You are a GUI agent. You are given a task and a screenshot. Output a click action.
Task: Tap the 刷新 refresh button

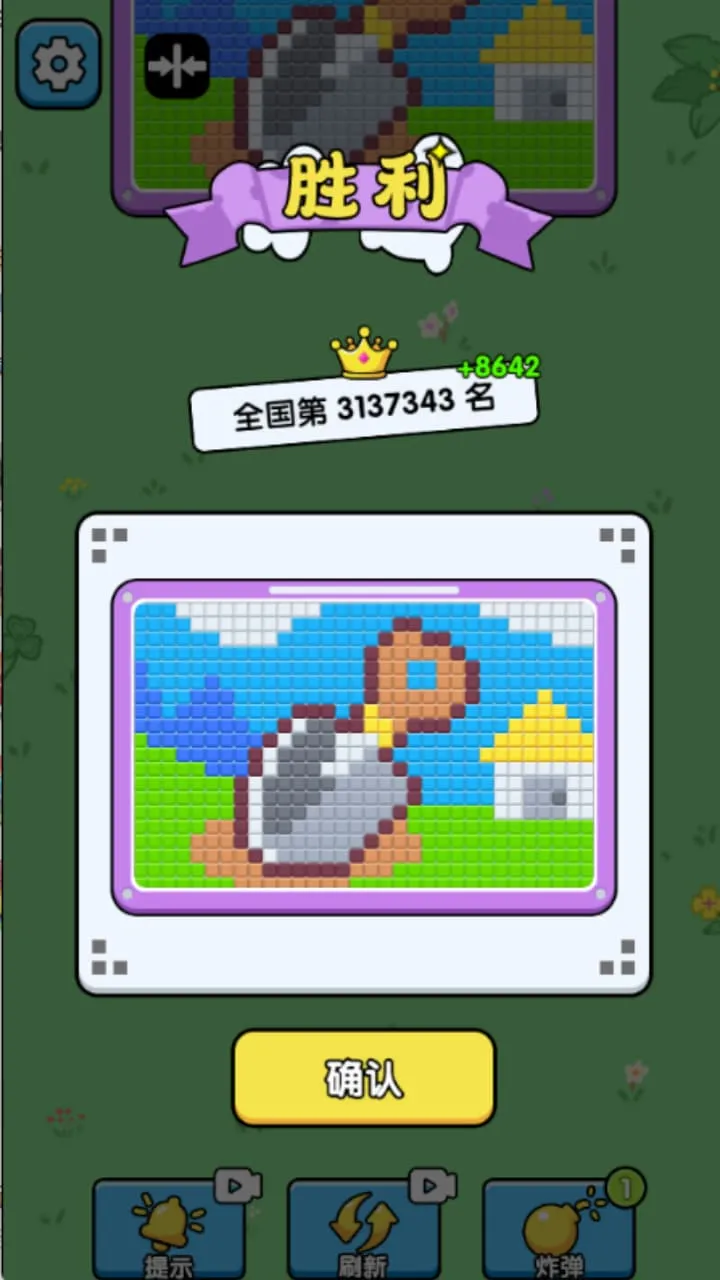(x=362, y=1232)
